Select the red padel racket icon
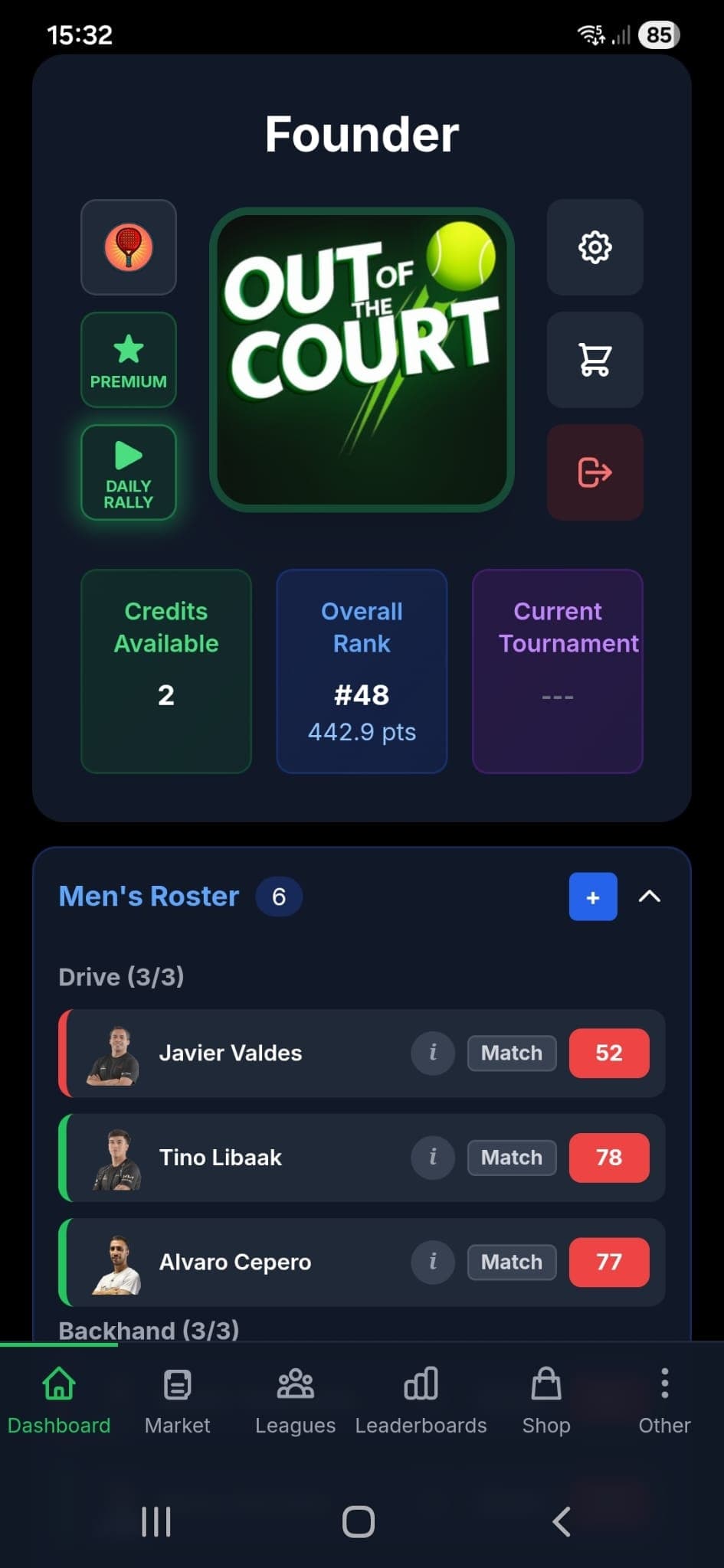 pos(128,248)
